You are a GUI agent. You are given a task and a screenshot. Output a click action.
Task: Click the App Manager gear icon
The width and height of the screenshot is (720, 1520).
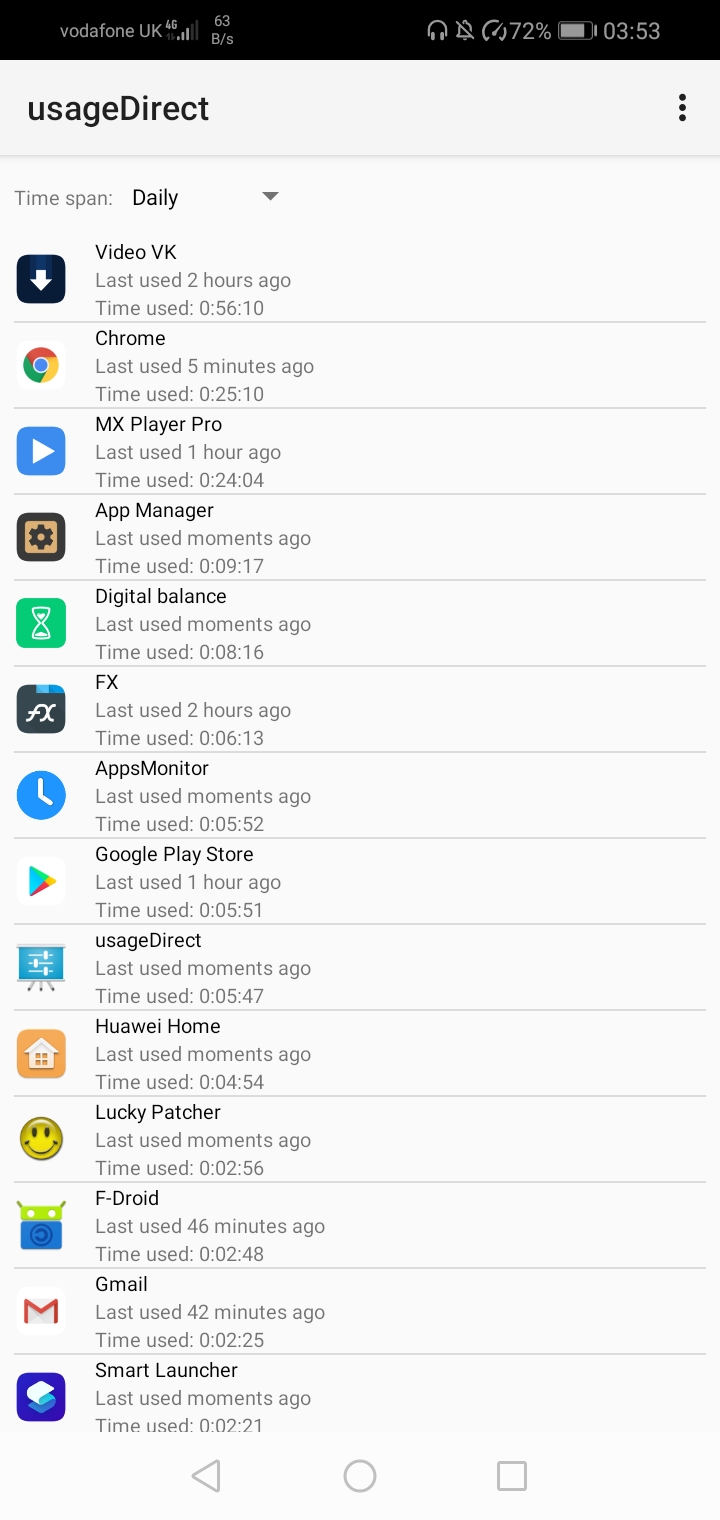pyautogui.click(x=41, y=537)
